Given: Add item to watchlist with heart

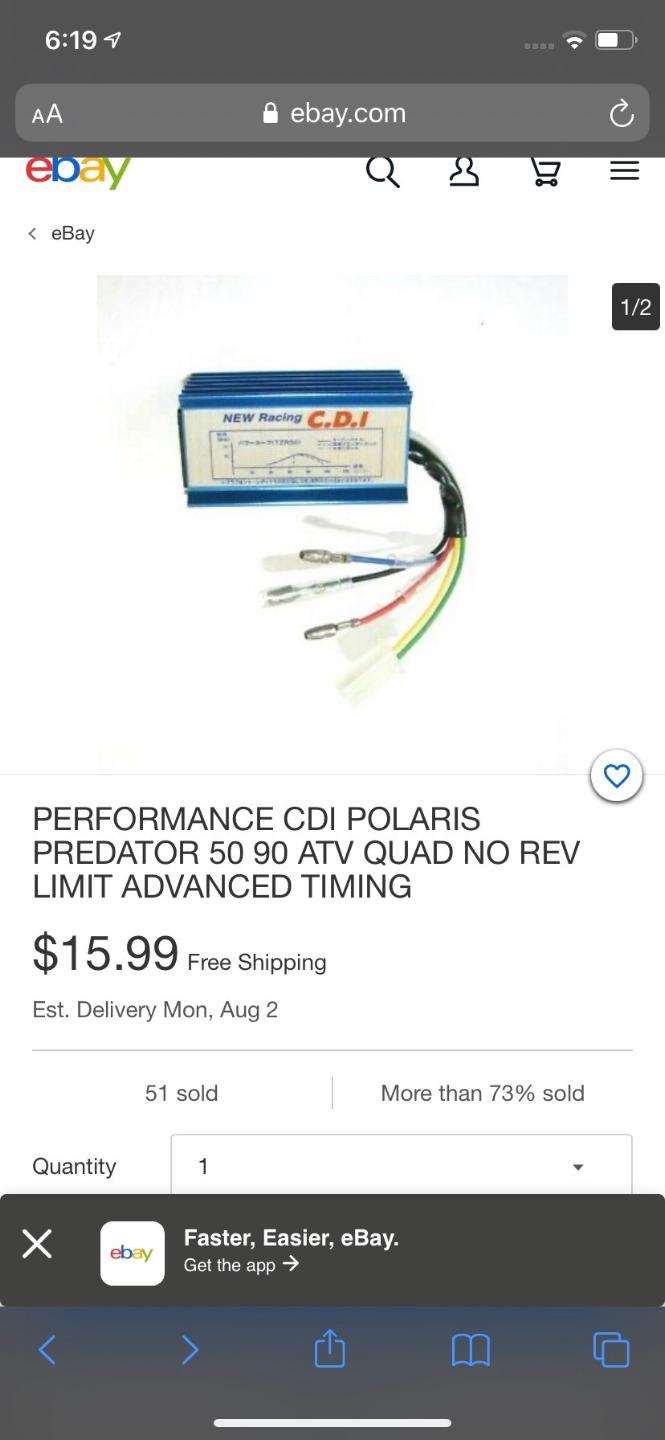Looking at the screenshot, I should pos(617,776).
